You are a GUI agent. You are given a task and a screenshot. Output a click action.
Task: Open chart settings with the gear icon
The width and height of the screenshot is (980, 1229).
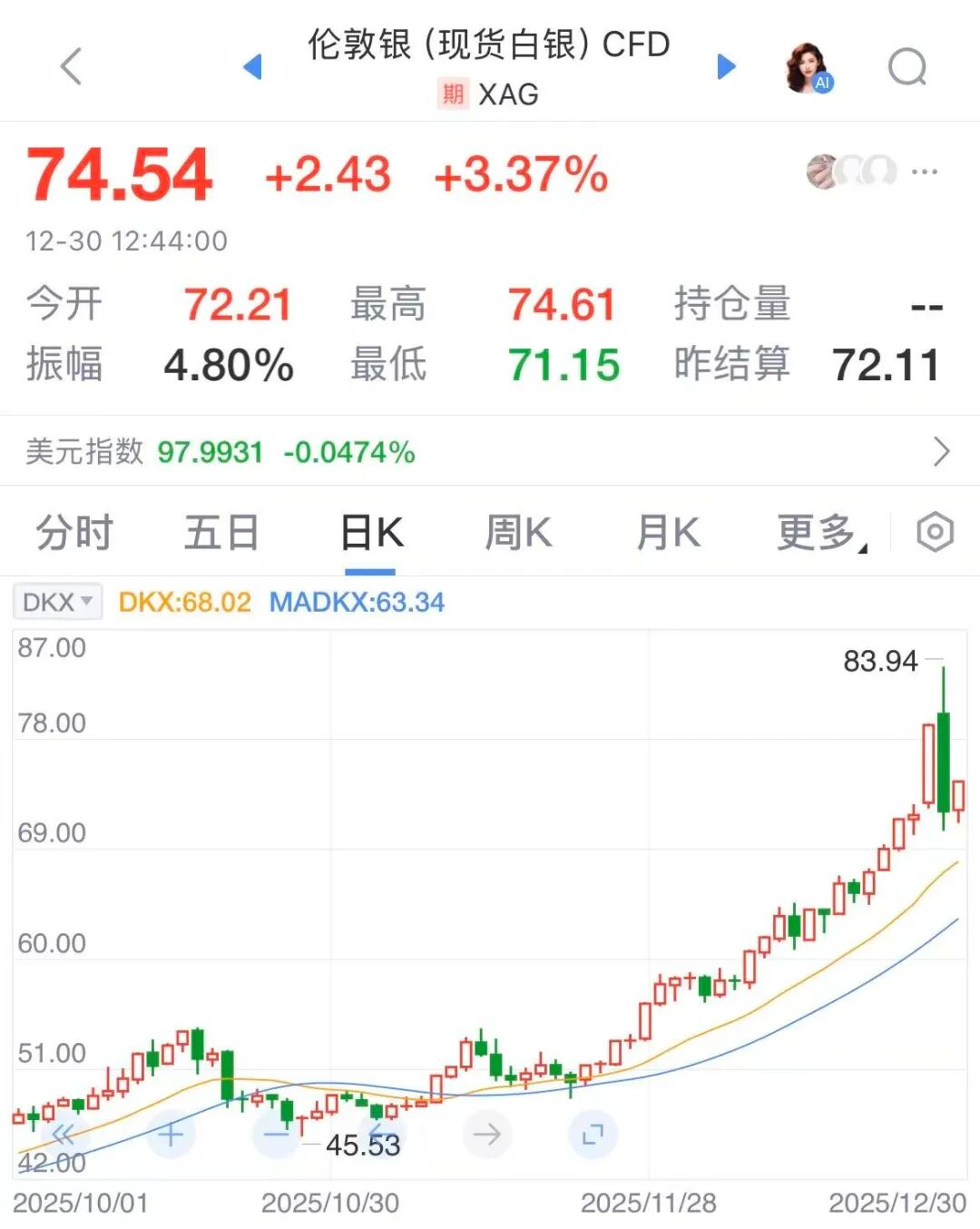[x=936, y=532]
